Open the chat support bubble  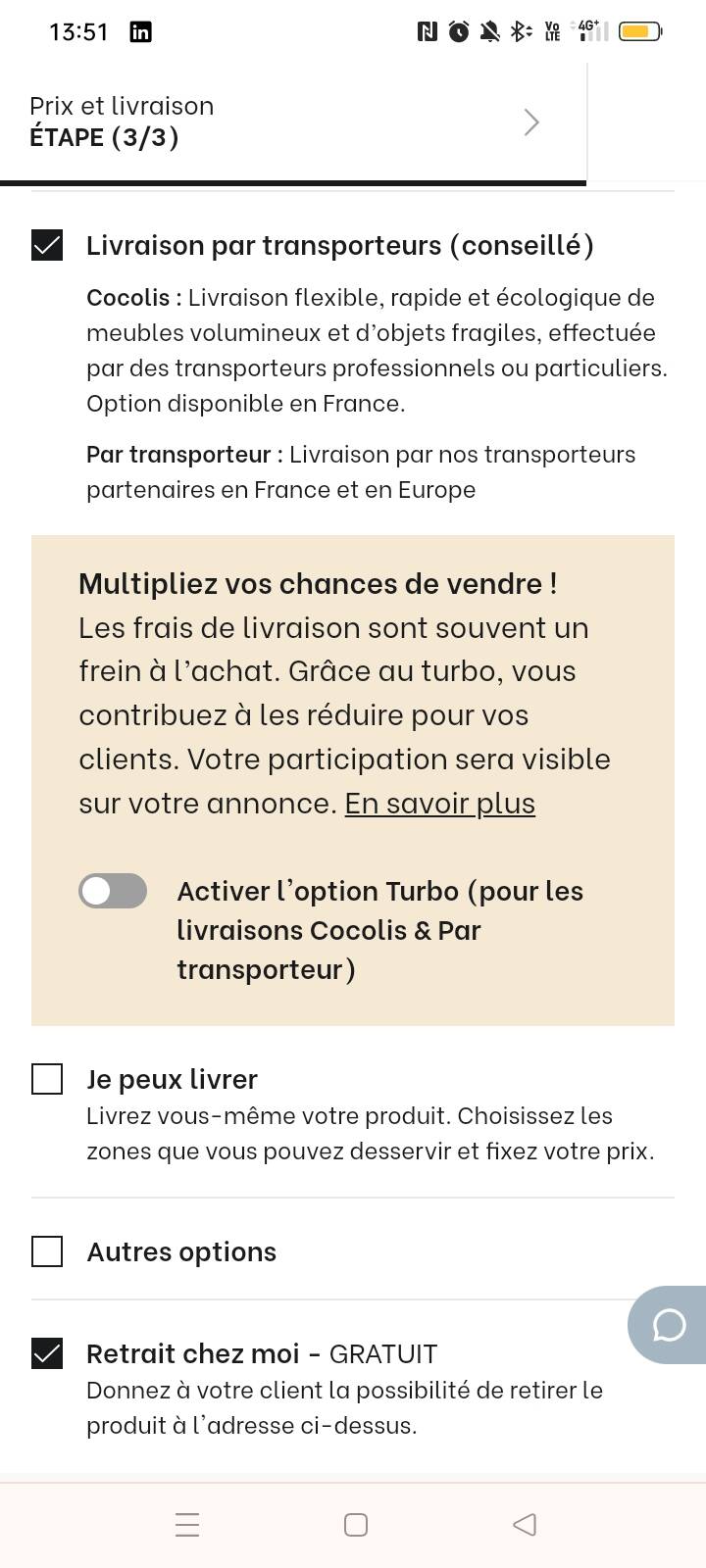[669, 1325]
